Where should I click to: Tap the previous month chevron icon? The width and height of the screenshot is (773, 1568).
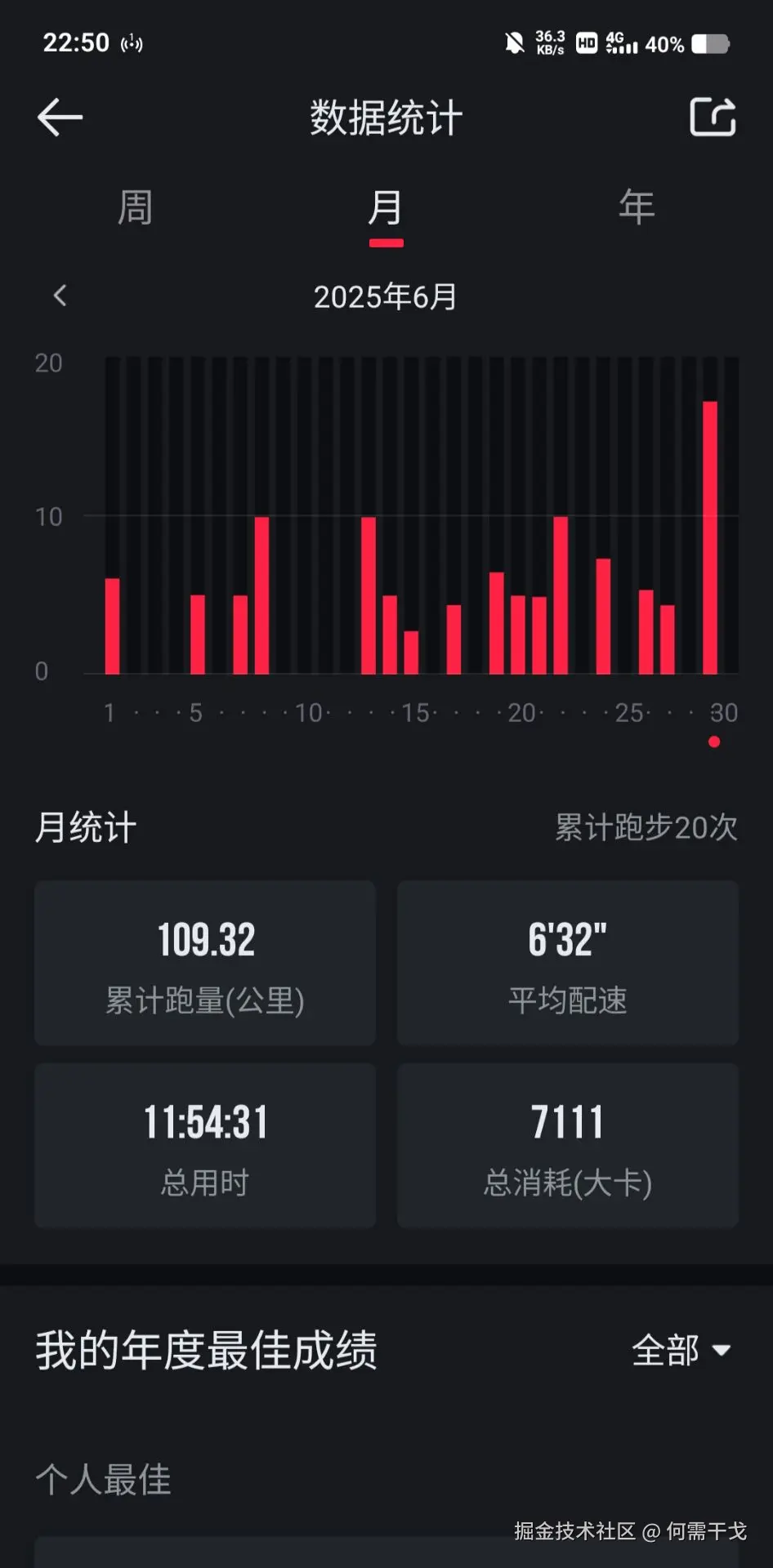coord(60,296)
